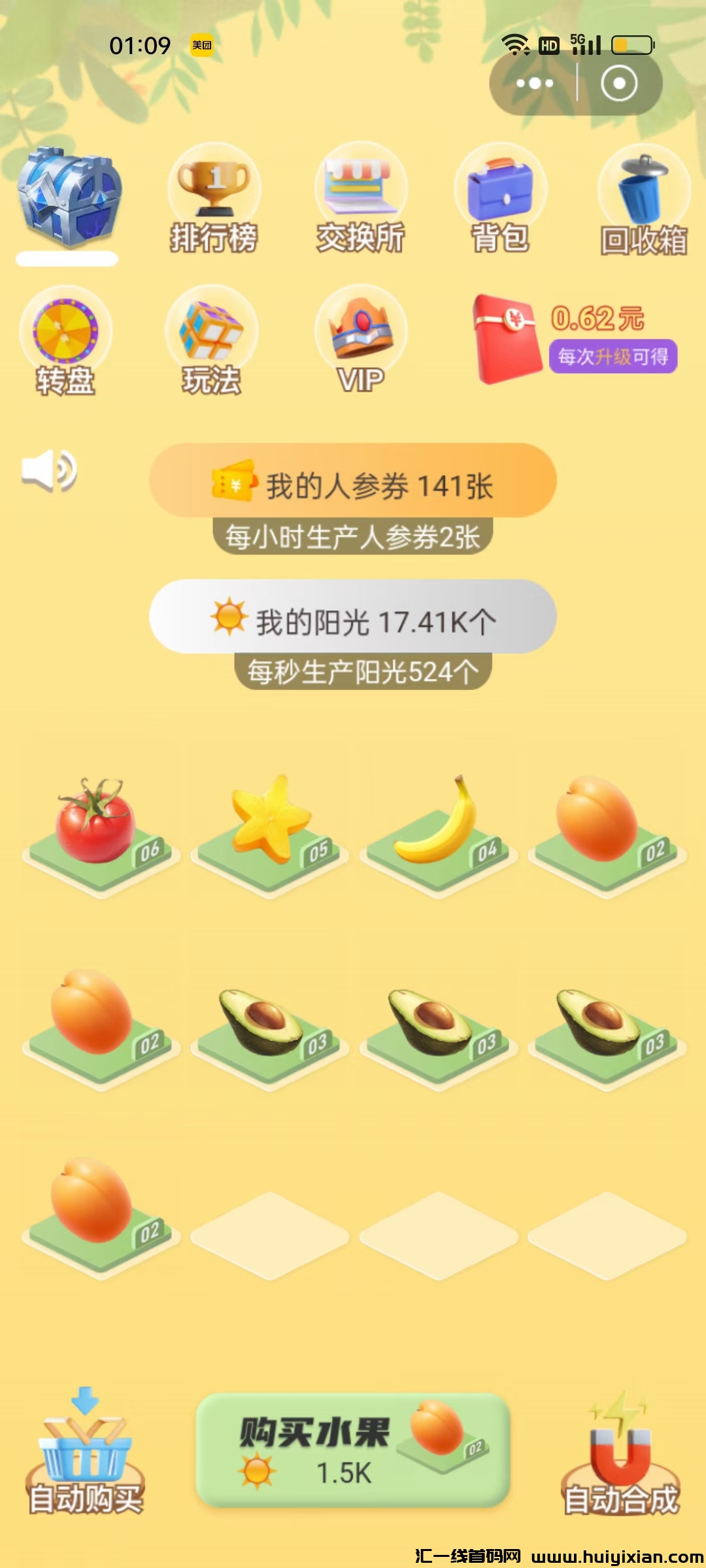The width and height of the screenshot is (706, 1568).
Task: Open the mini-program more options menu
Action: click(533, 83)
